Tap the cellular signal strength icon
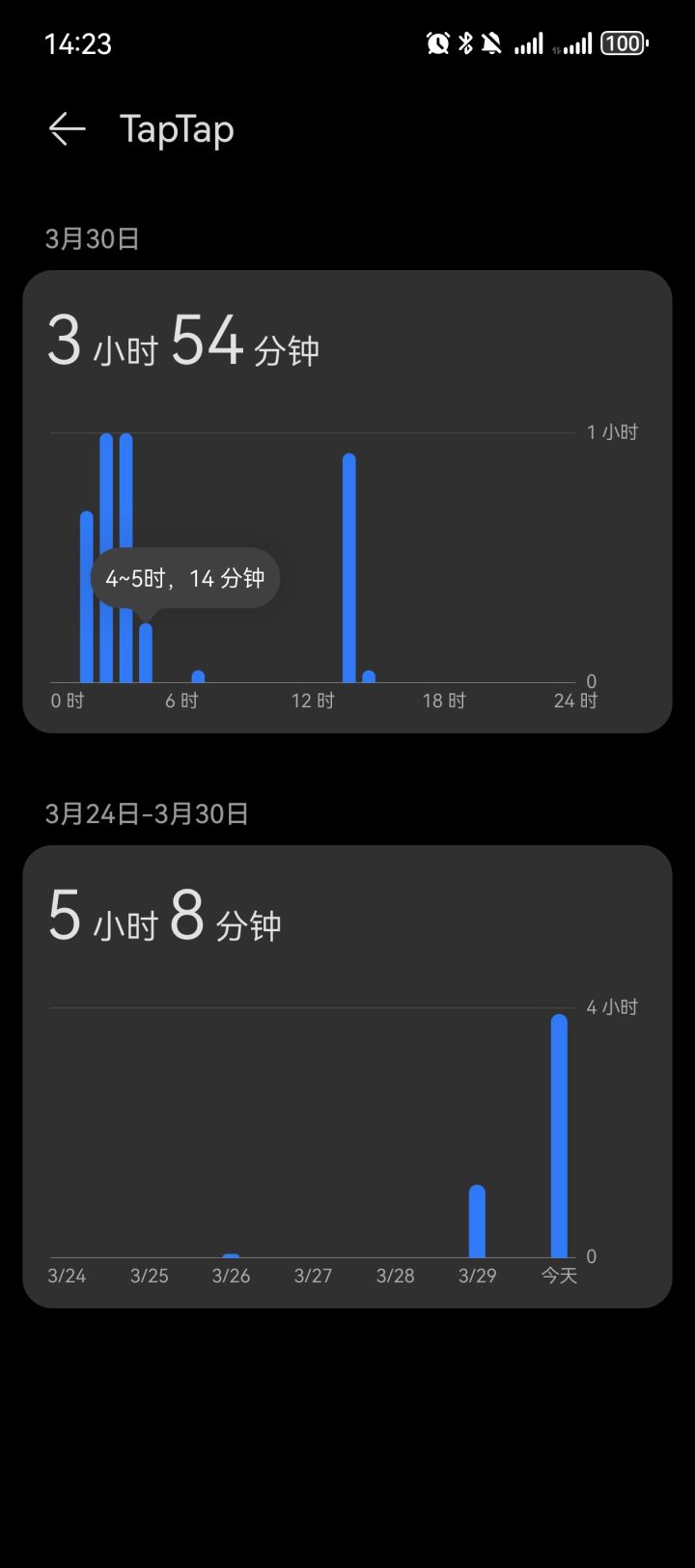Image resolution: width=695 pixels, height=1568 pixels. click(x=529, y=43)
